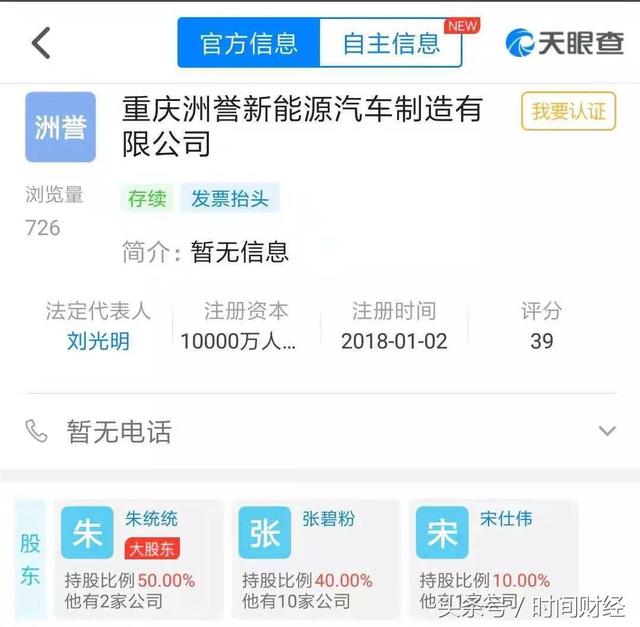Screen dimensions: 640x627
Task: Open legal representative 刘光明's profile
Action: 98,341
